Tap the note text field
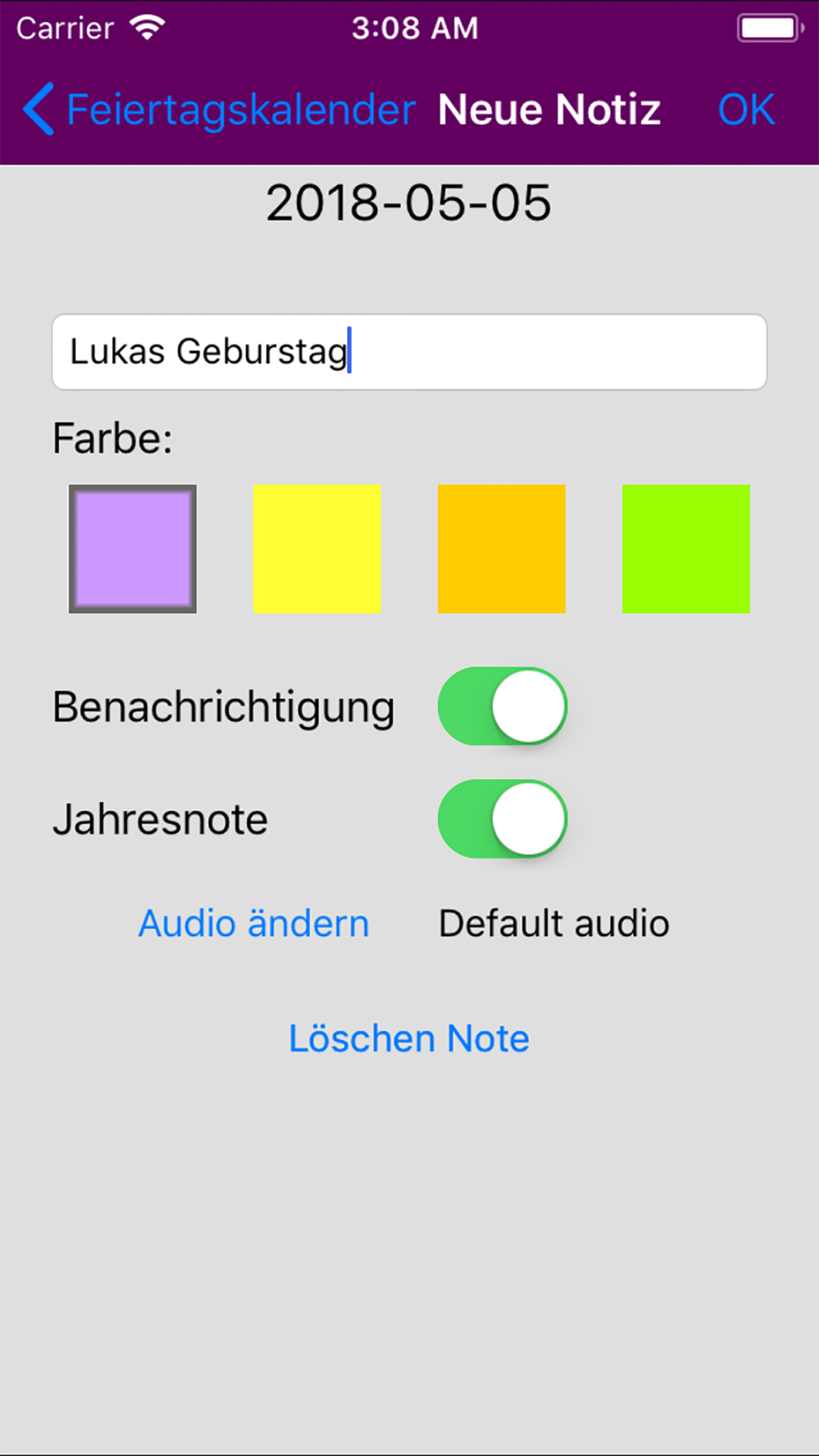 (x=409, y=352)
